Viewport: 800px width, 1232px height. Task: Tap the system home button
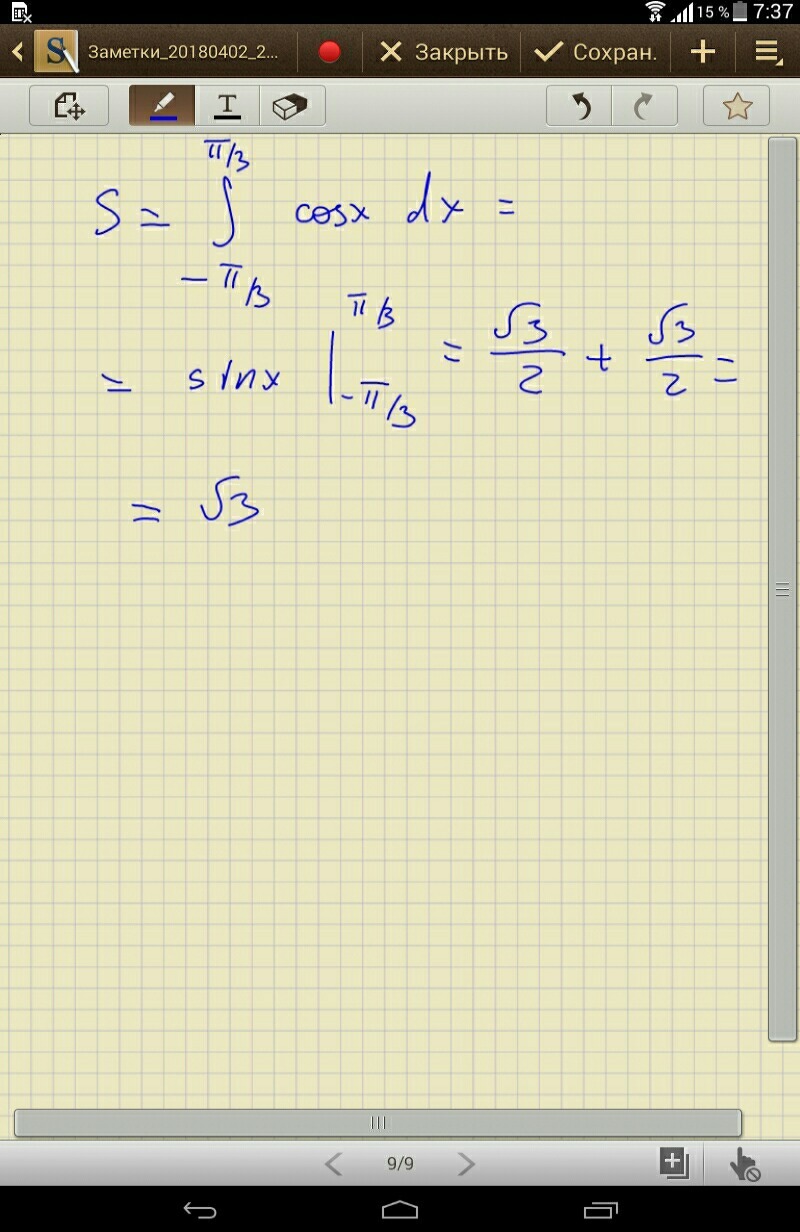tap(400, 1211)
